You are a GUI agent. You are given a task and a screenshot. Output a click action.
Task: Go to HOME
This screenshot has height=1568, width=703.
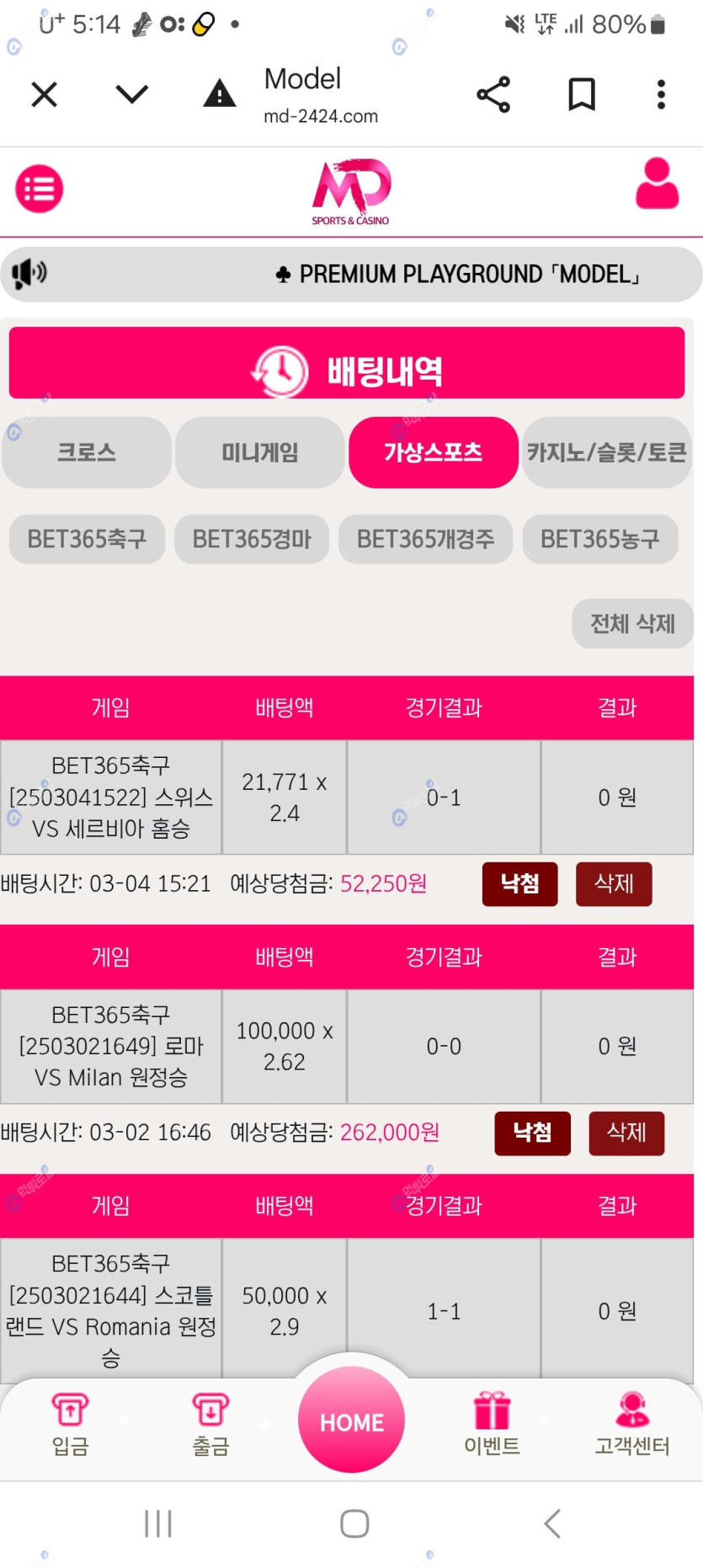(352, 1420)
